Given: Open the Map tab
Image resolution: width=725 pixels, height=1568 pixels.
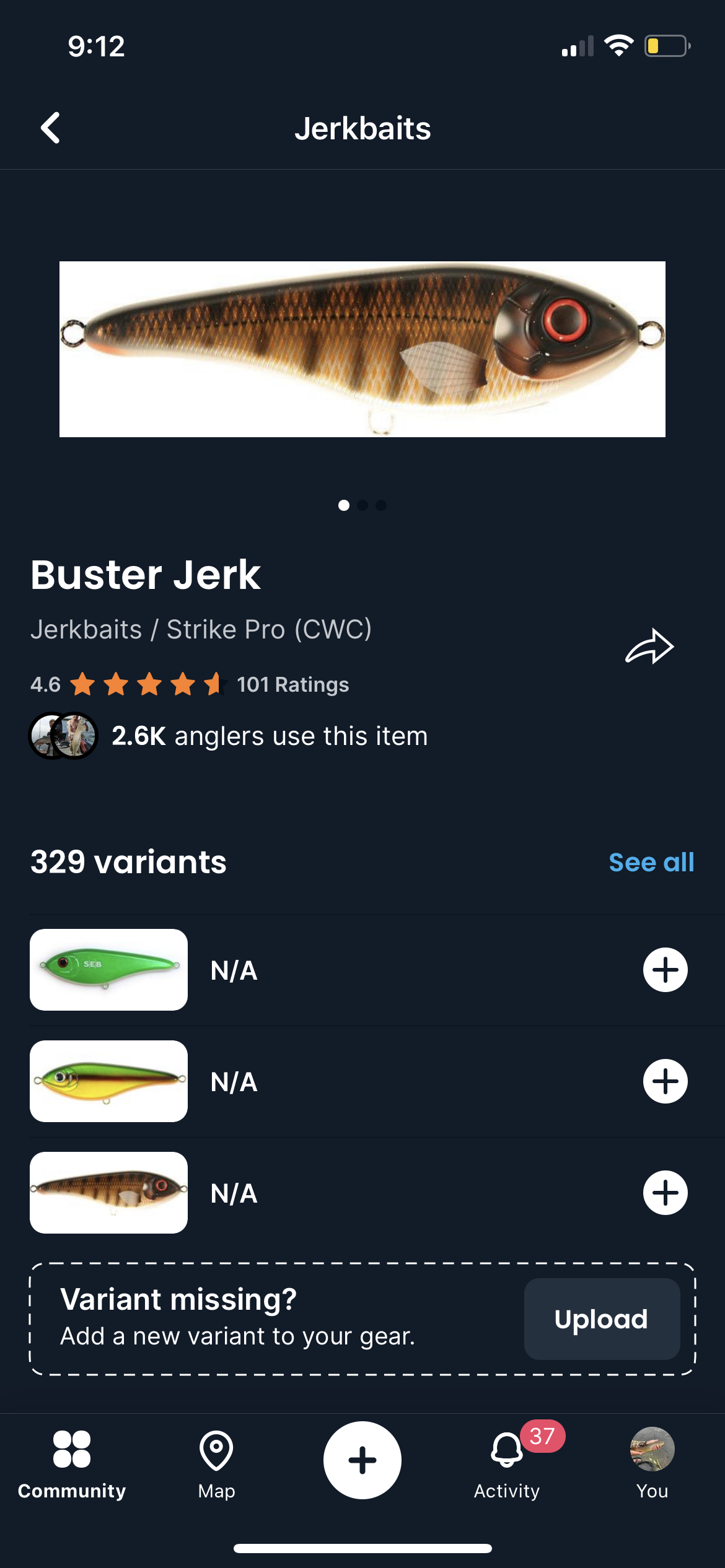Looking at the screenshot, I should 216,1464.
